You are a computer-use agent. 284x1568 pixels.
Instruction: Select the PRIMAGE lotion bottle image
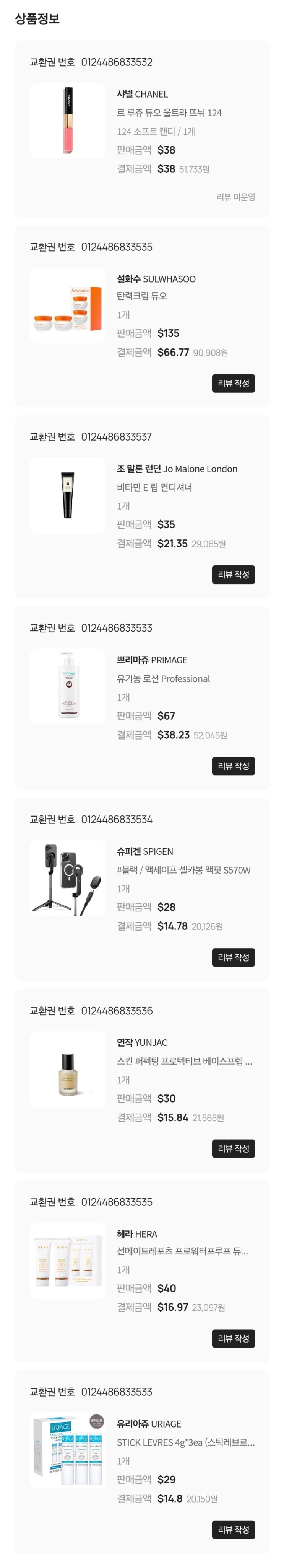pos(68,687)
